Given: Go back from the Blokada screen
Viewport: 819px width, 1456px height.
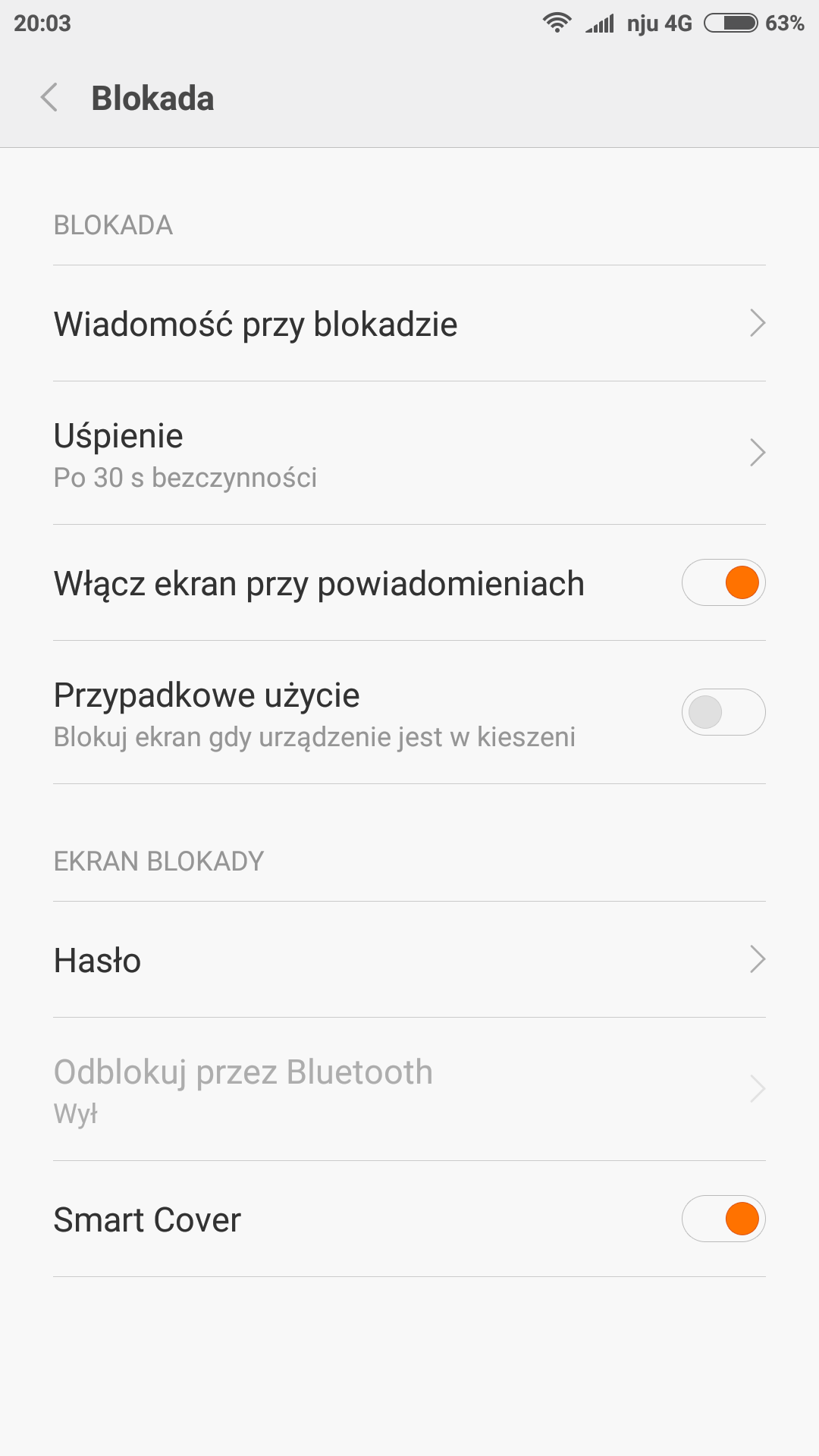Looking at the screenshot, I should click(50, 98).
